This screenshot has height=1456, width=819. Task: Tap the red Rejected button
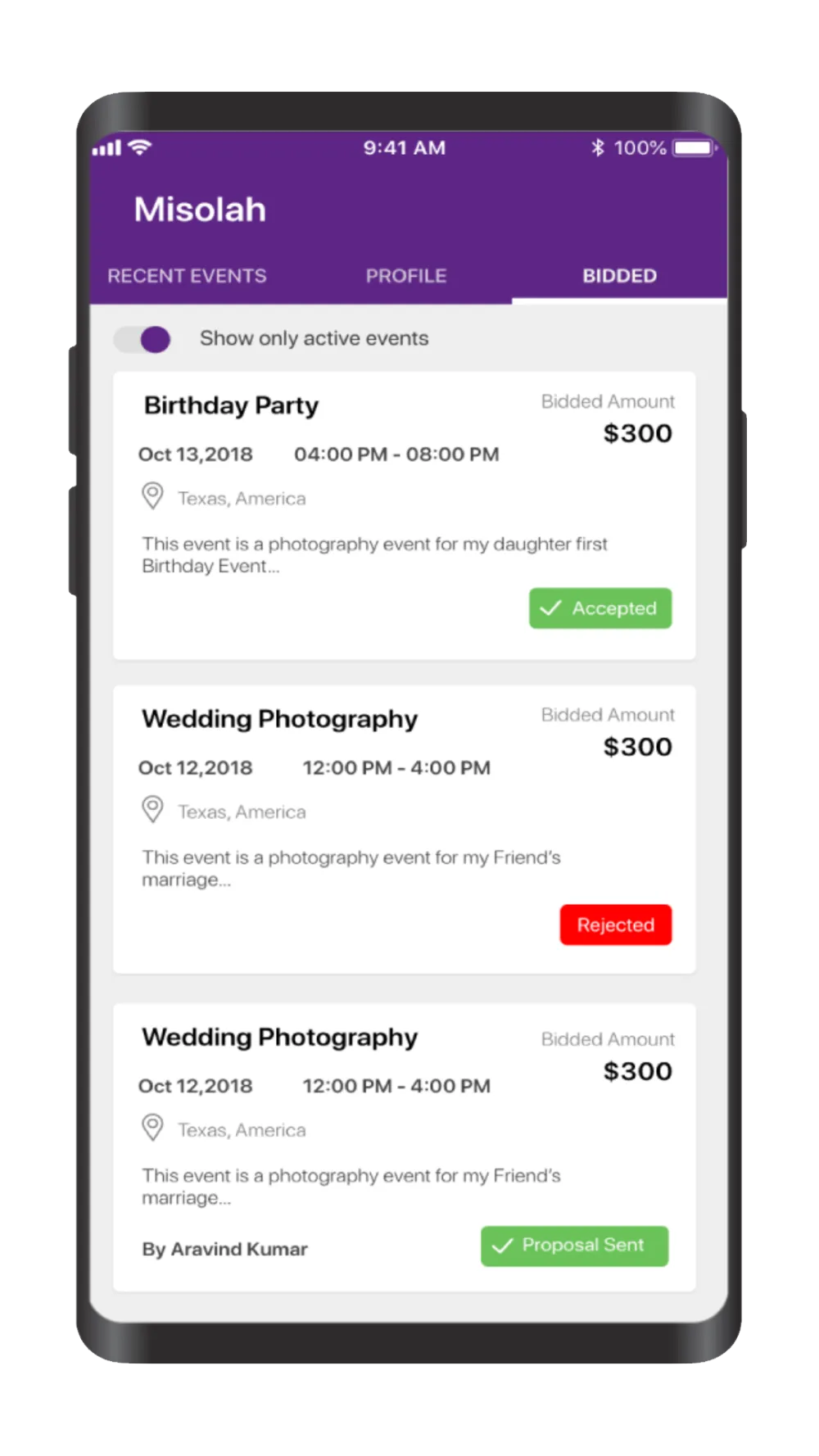tap(615, 925)
